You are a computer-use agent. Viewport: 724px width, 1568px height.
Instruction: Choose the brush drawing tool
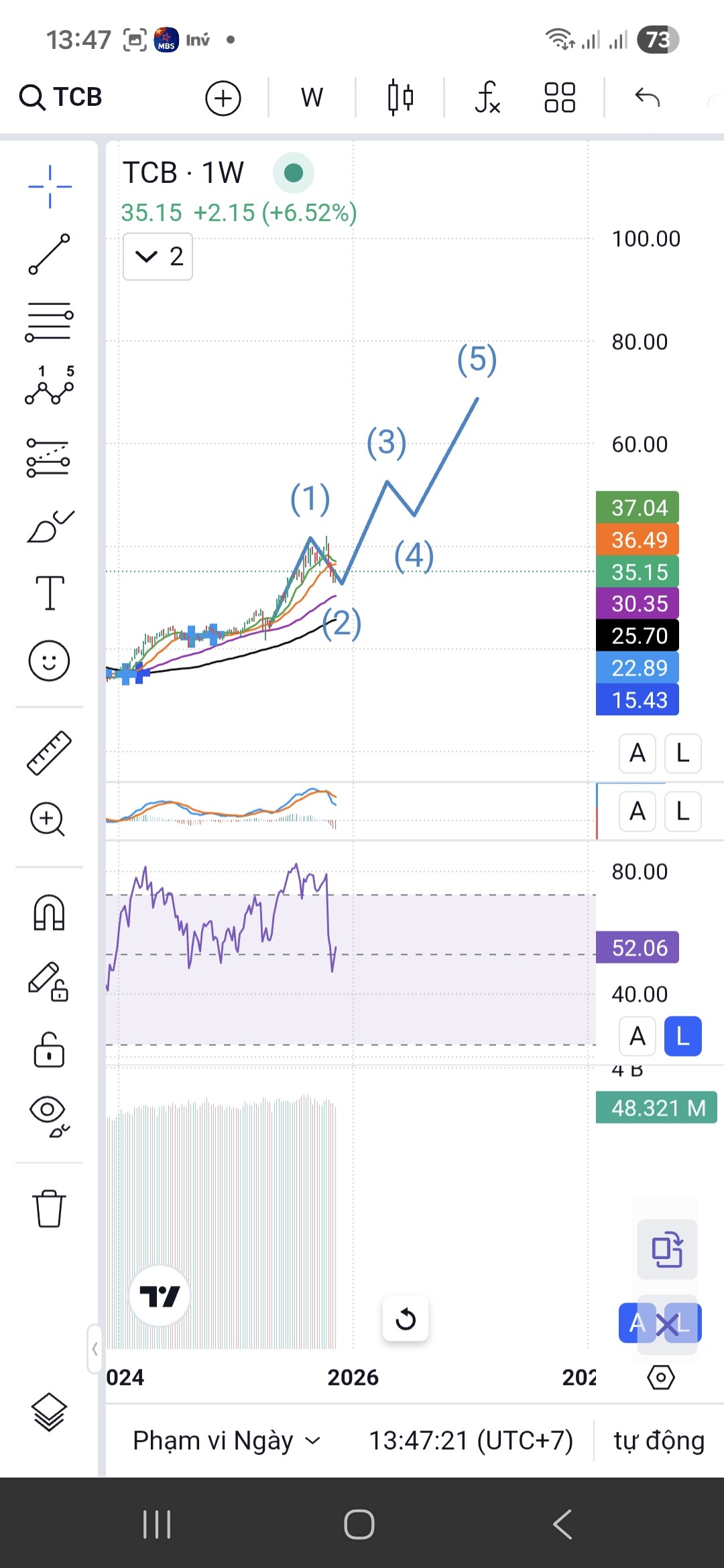point(50,526)
